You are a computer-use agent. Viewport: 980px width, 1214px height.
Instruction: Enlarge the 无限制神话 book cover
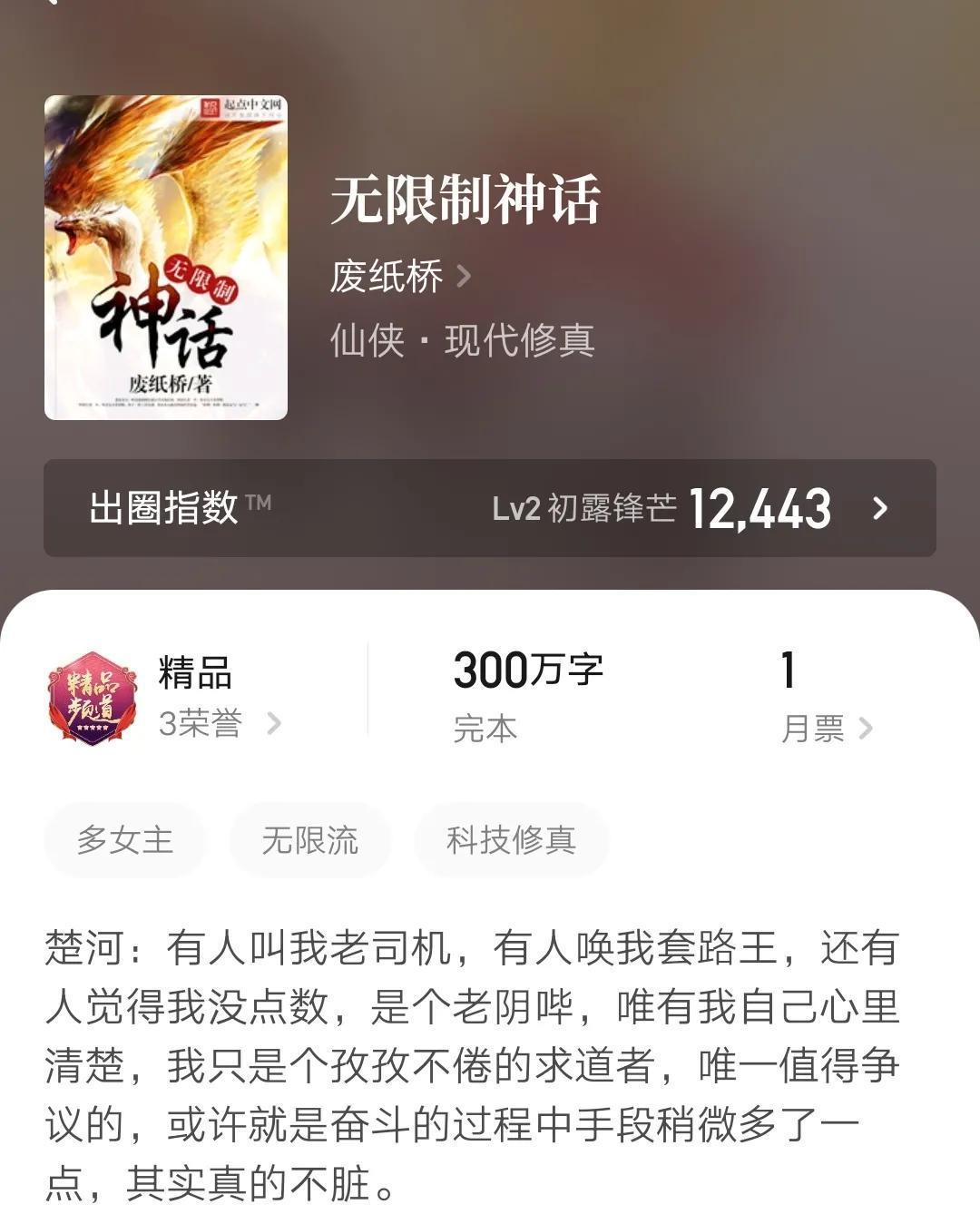click(x=166, y=258)
